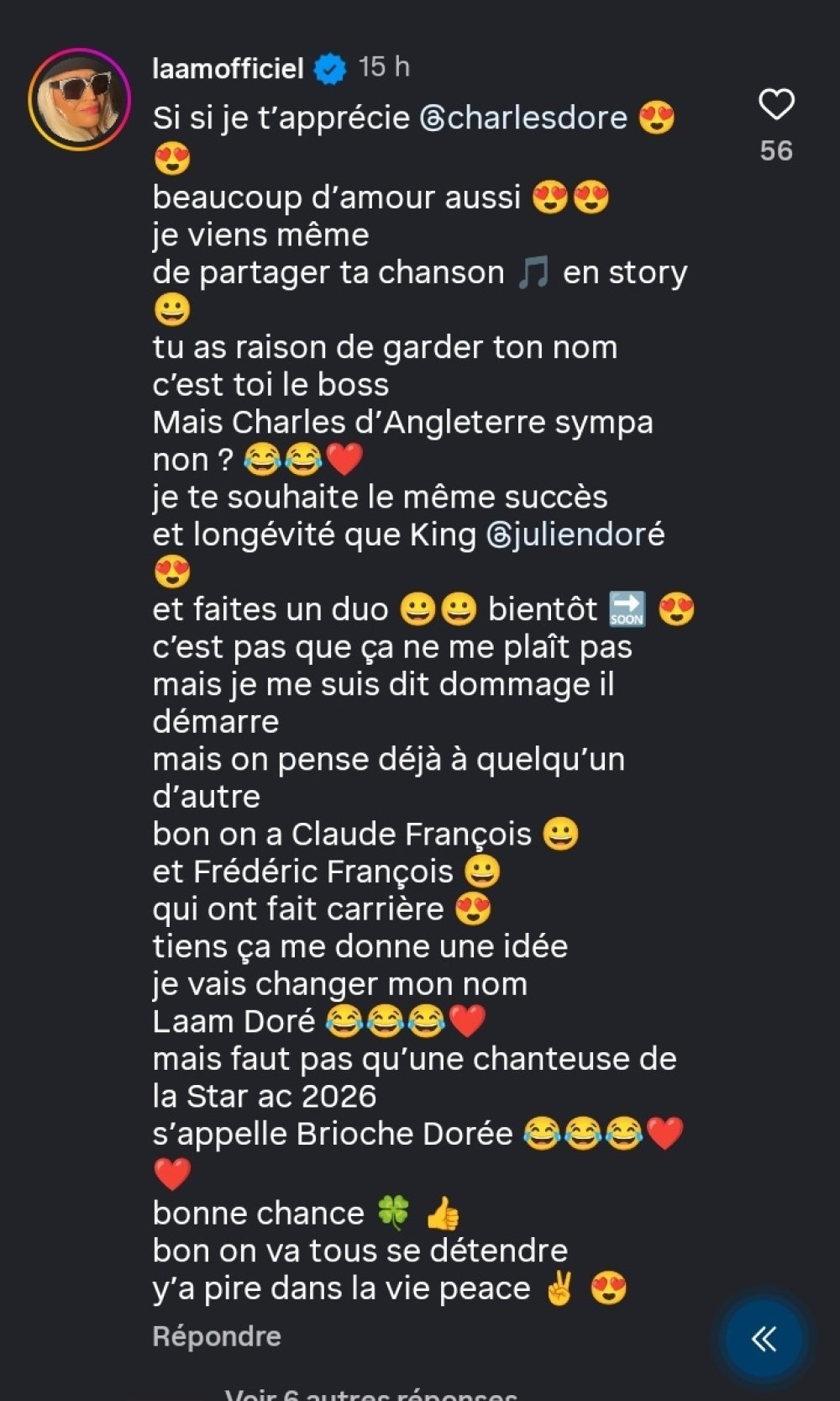Open the laamofficiel username link

coord(228,68)
